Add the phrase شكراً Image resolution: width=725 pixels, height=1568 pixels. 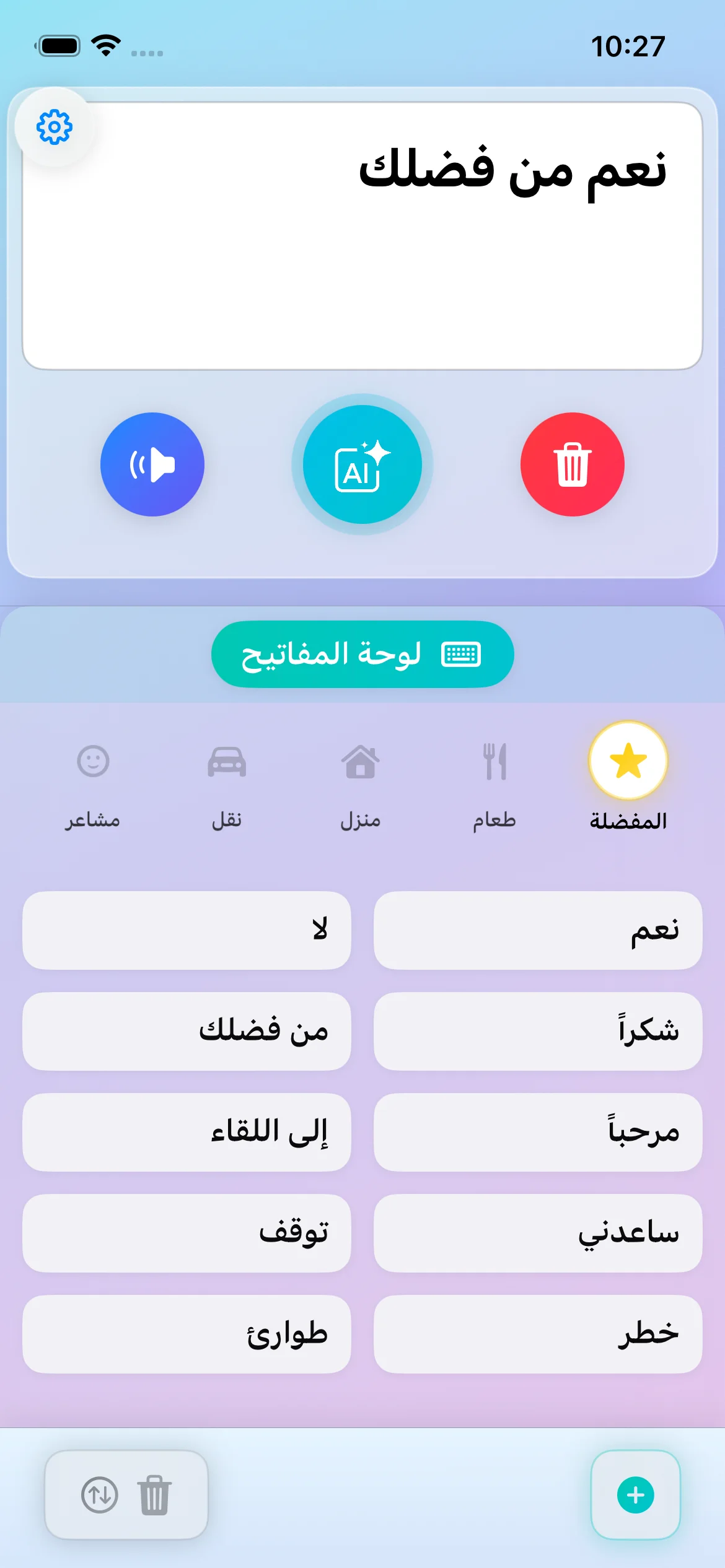pyautogui.click(x=538, y=1031)
